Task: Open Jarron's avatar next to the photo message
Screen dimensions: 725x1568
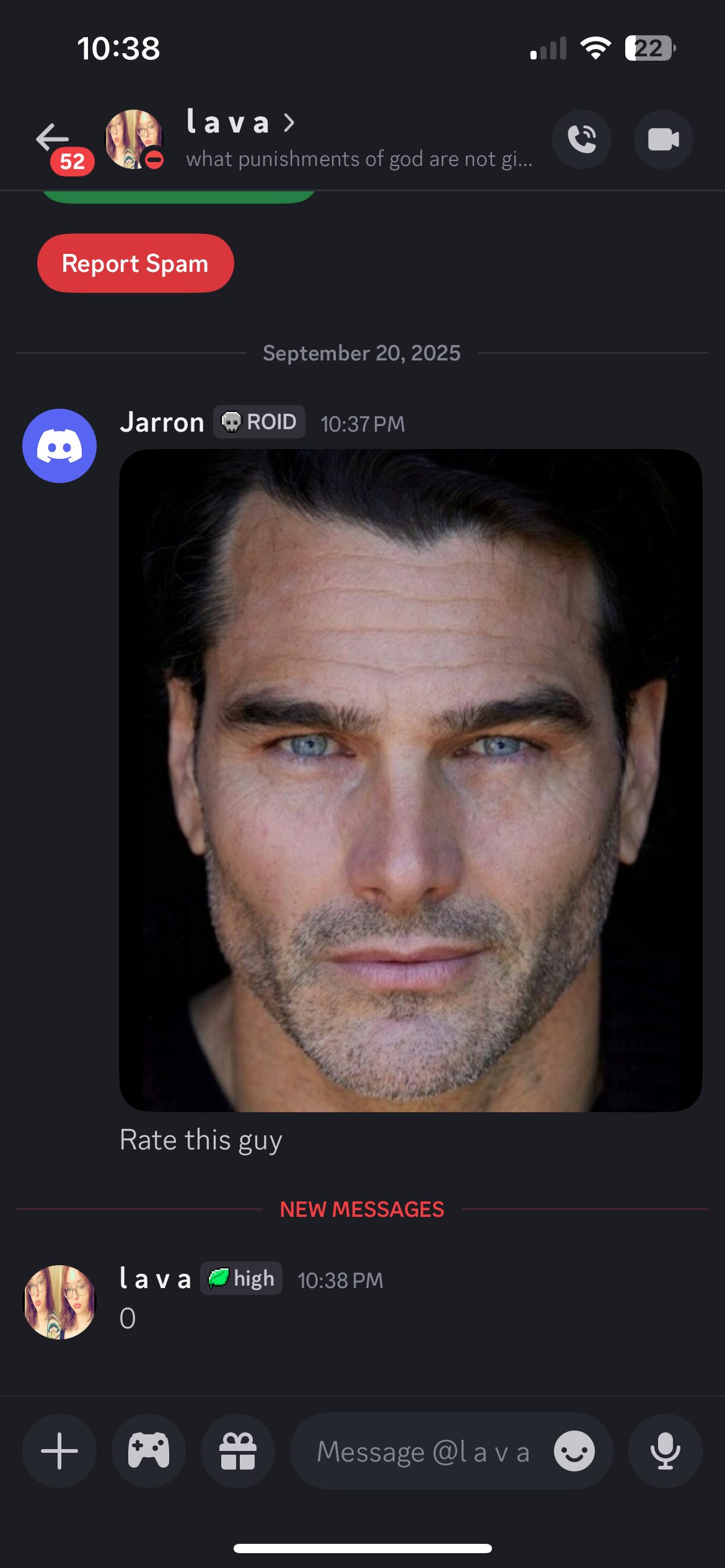Action: point(59,446)
